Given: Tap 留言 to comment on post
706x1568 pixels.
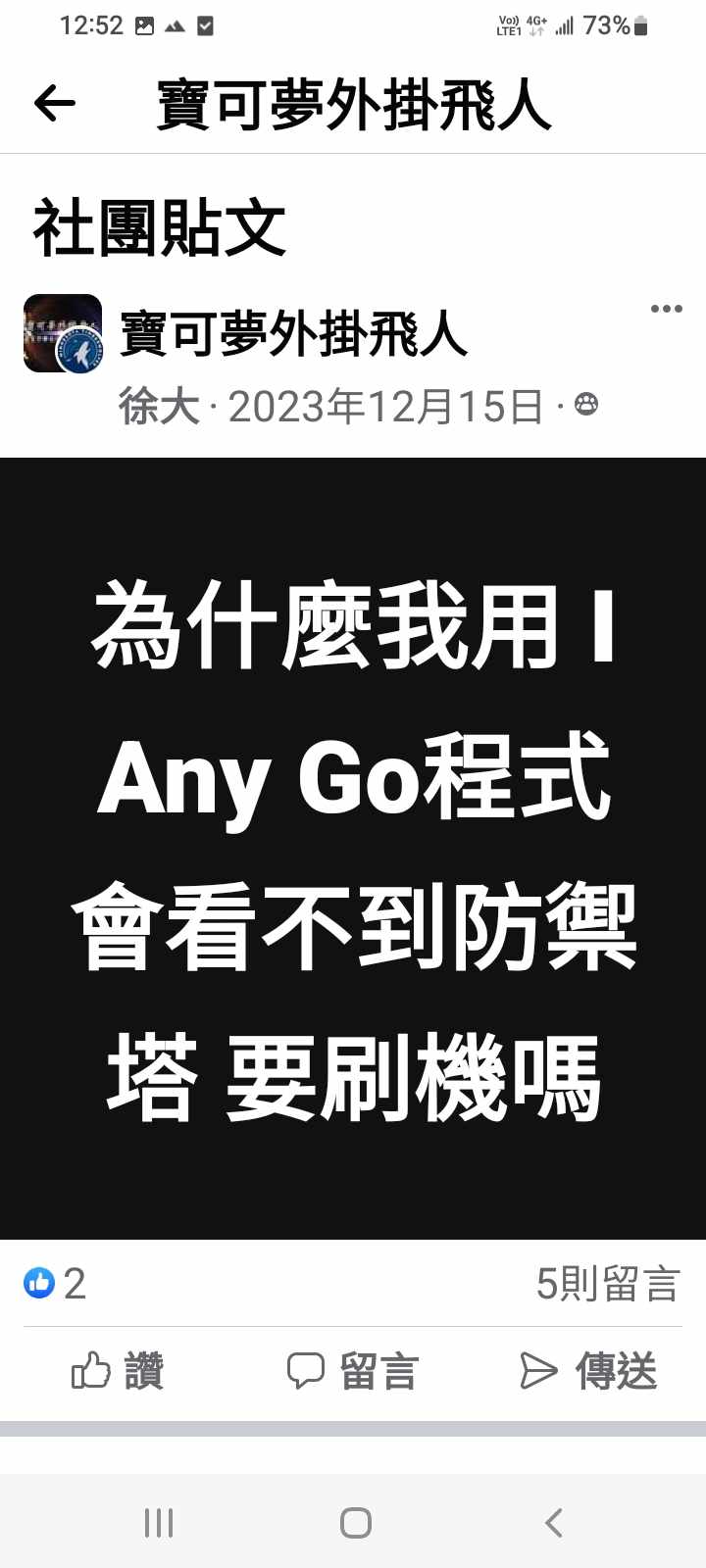Looking at the screenshot, I should pos(353,1371).
